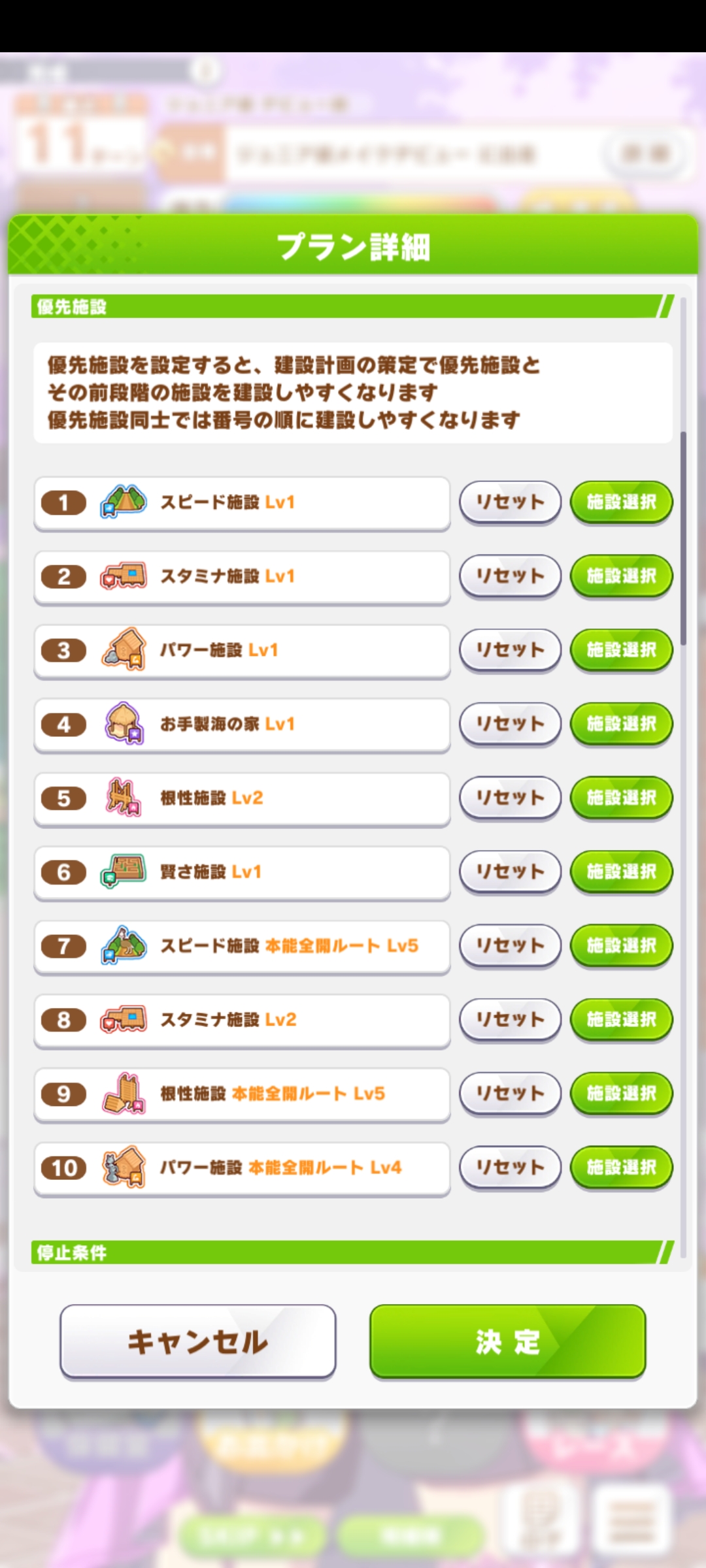706x1568 pixels.
Task: Tap 施設選択 for 根性施設 Lv2
Action: click(x=621, y=798)
